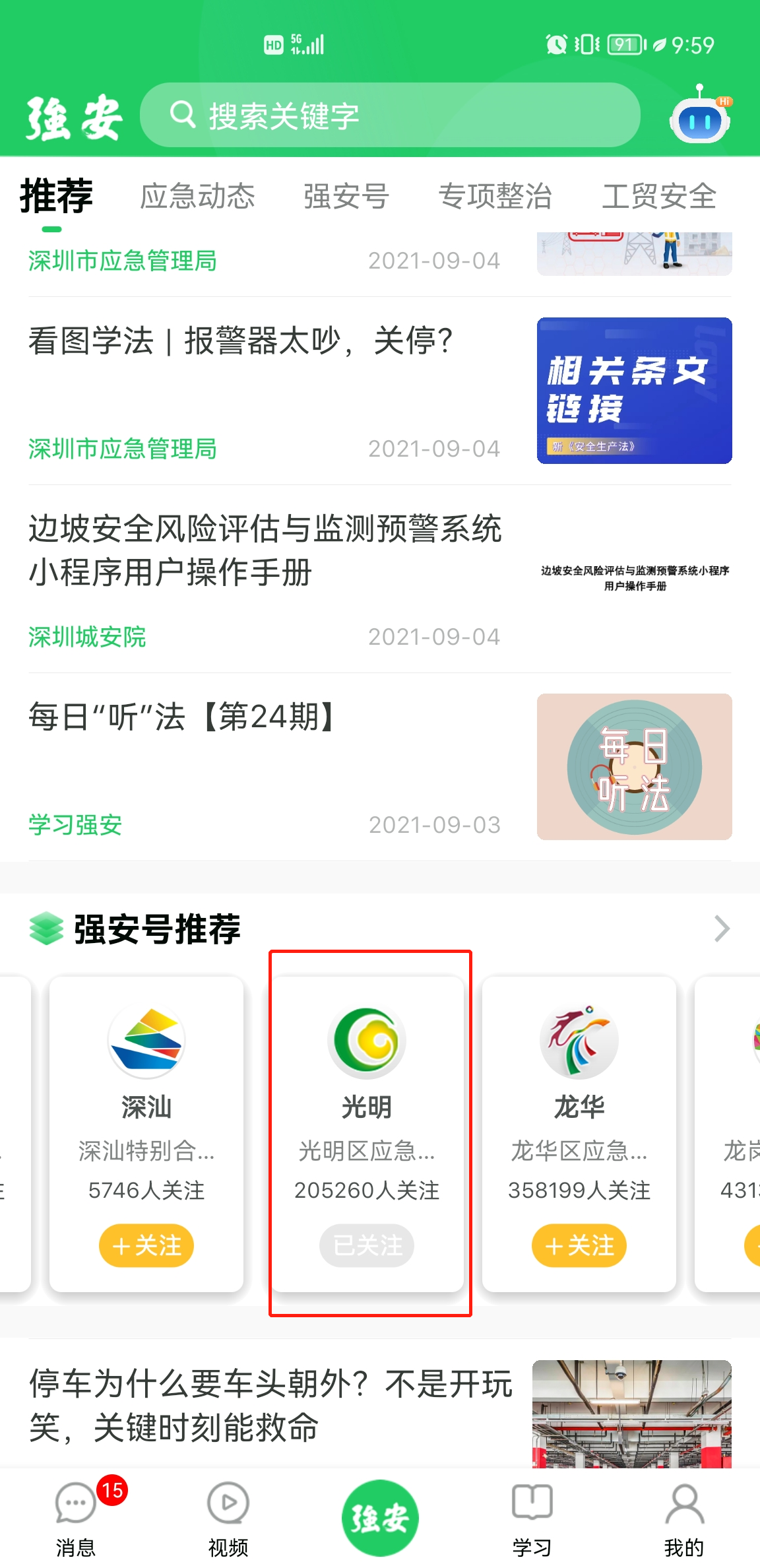Viewport: 760px width, 1568px height.
Task: Switch to the 强安号 tab
Action: [346, 197]
